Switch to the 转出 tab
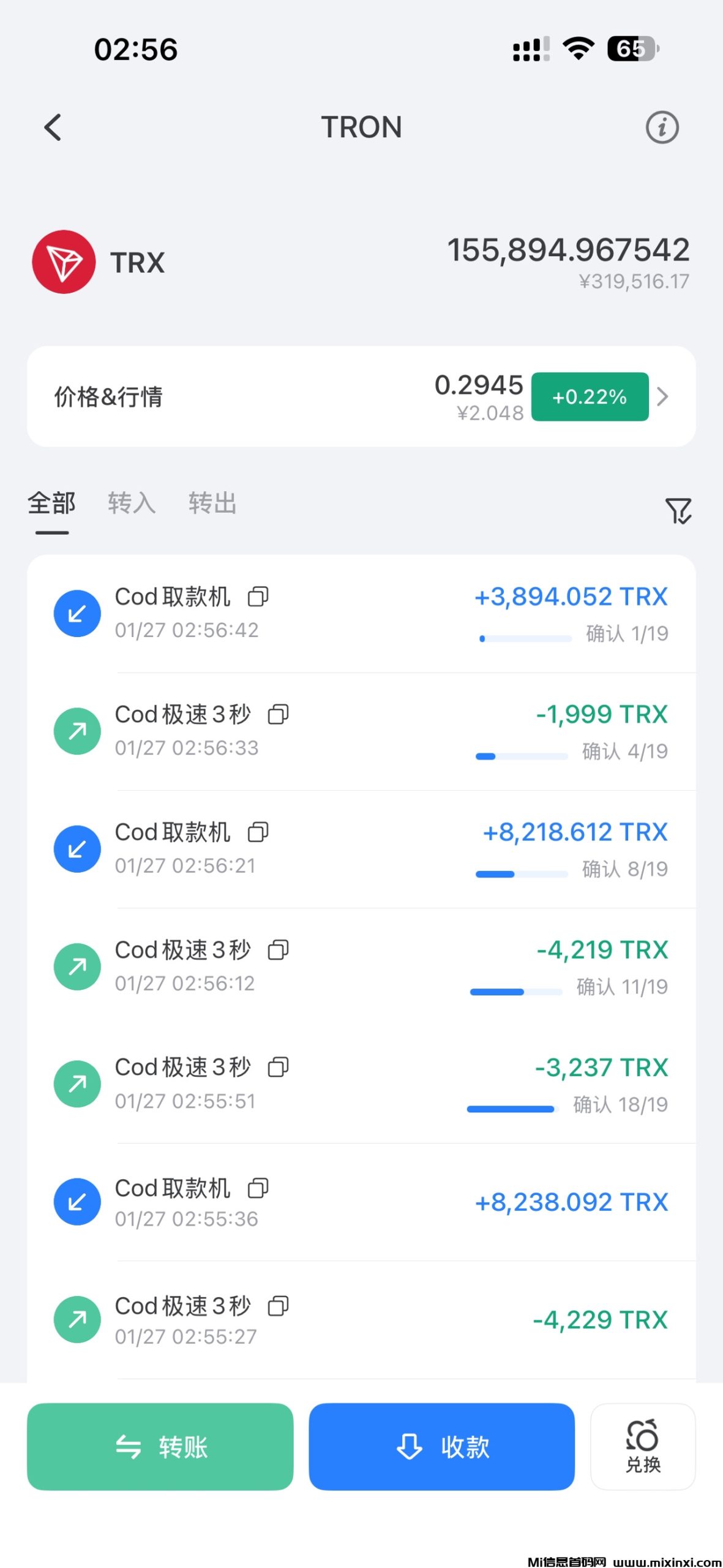The height and width of the screenshot is (1568, 723). pyautogui.click(x=212, y=503)
